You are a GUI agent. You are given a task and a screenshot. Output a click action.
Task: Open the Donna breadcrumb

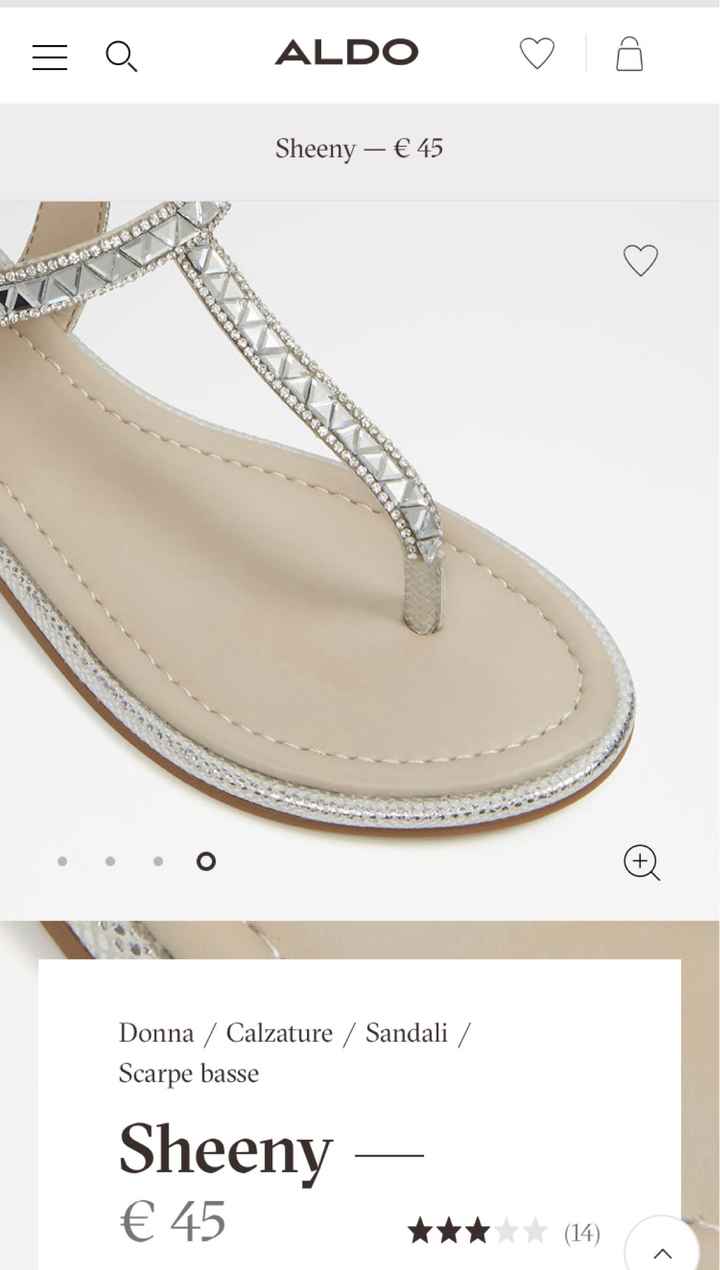(x=156, y=1032)
